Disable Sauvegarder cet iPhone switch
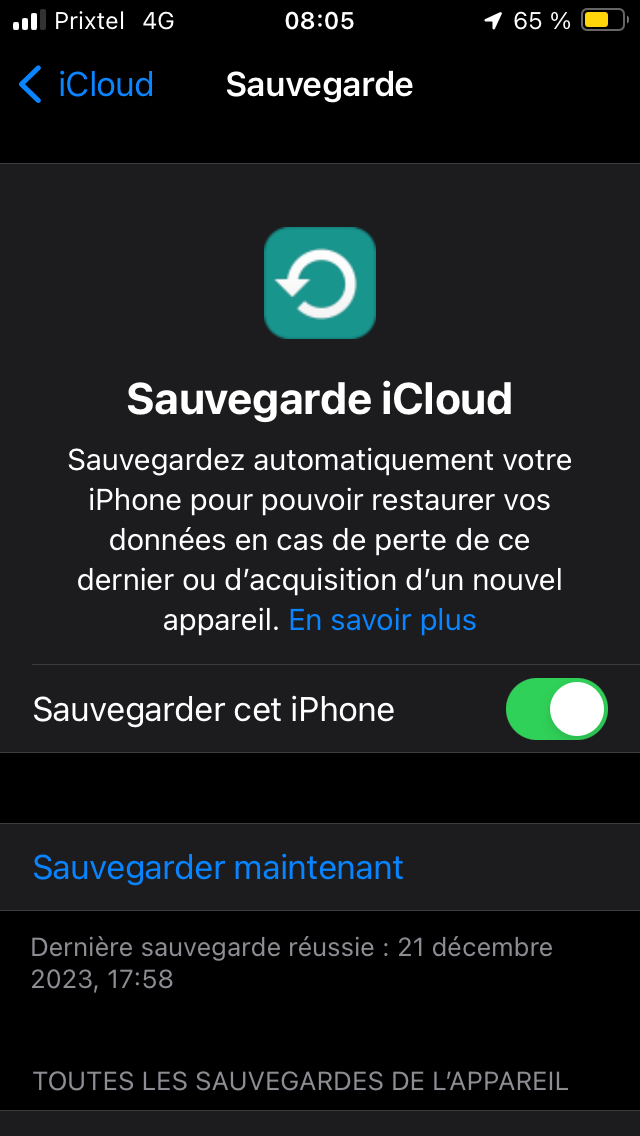640x1136 pixels. tap(556, 709)
